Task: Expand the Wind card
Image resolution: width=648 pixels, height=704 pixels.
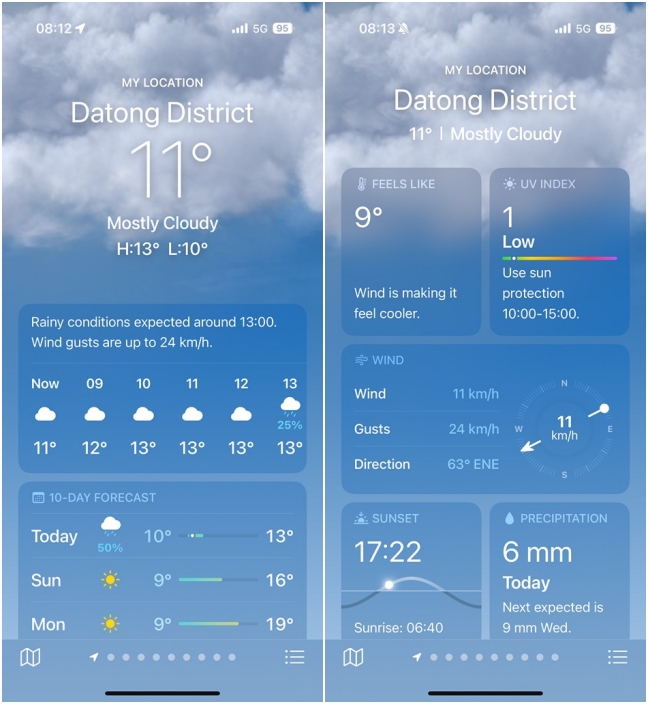Action: (485, 419)
